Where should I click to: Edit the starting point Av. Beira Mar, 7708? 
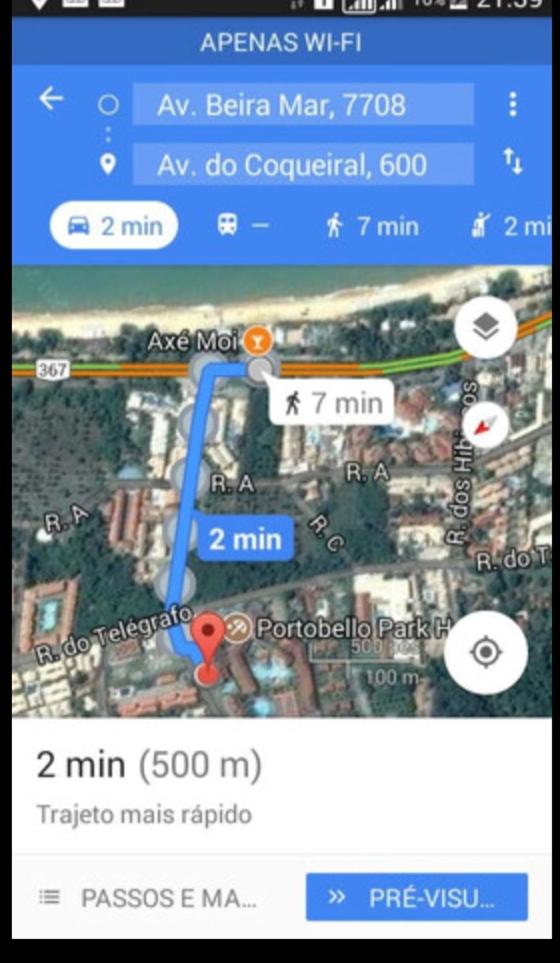coord(303,104)
